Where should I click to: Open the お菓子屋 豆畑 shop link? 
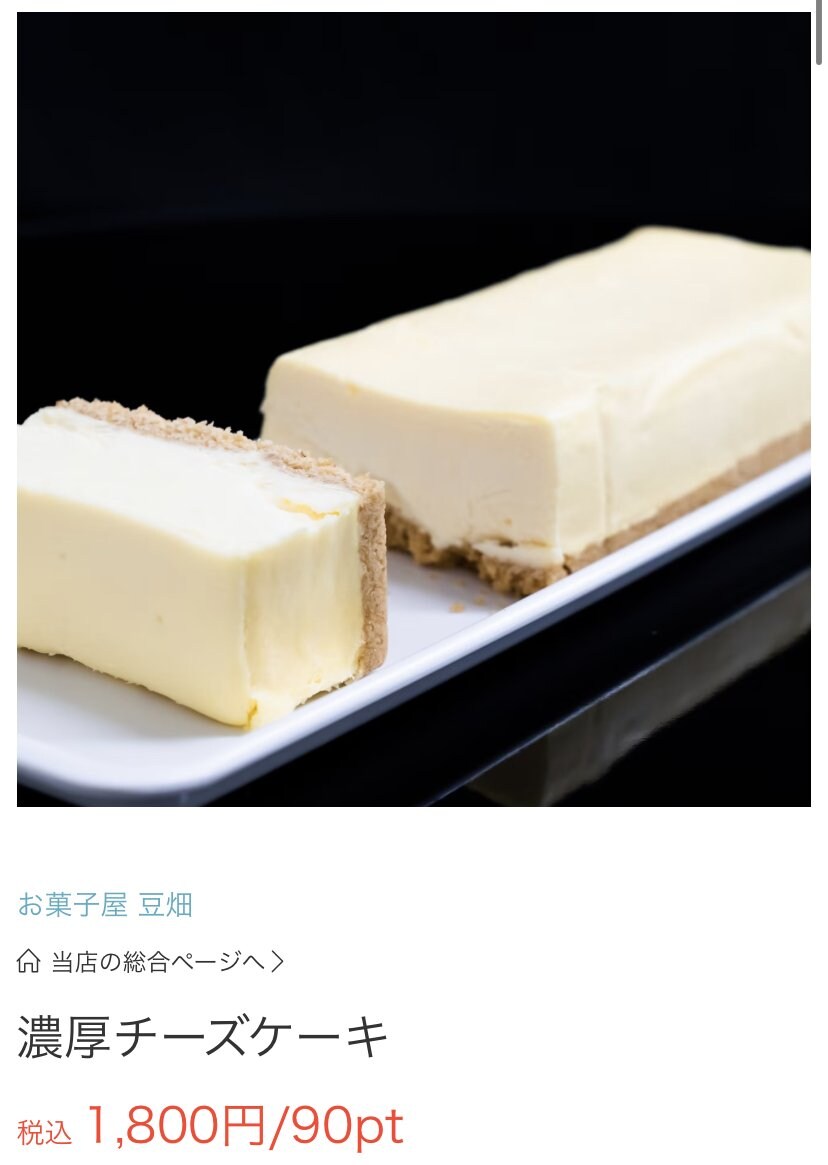coord(105,905)
